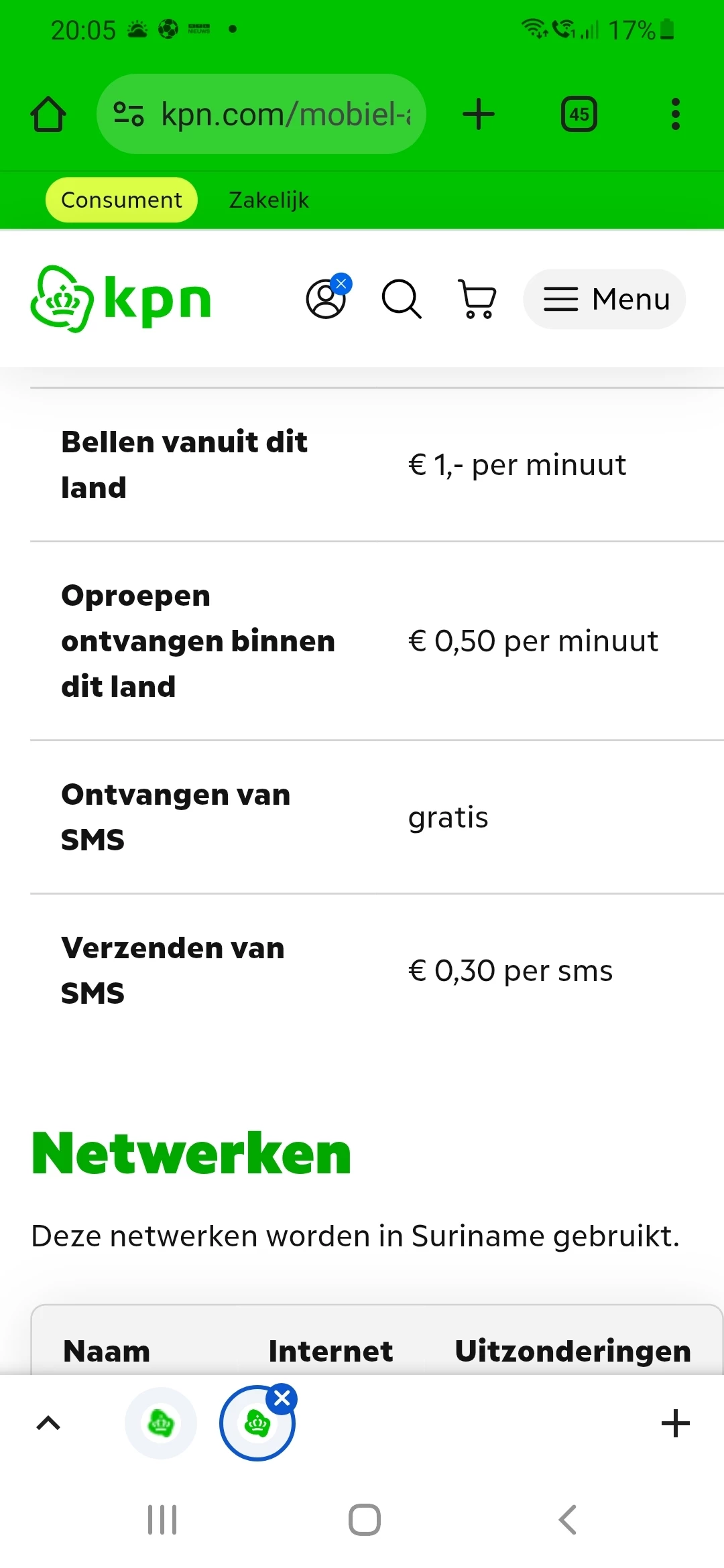Viewport: 724px width, 1568px height.
Task: Switch to the Zakelijk tab
Action: [269, 200]
